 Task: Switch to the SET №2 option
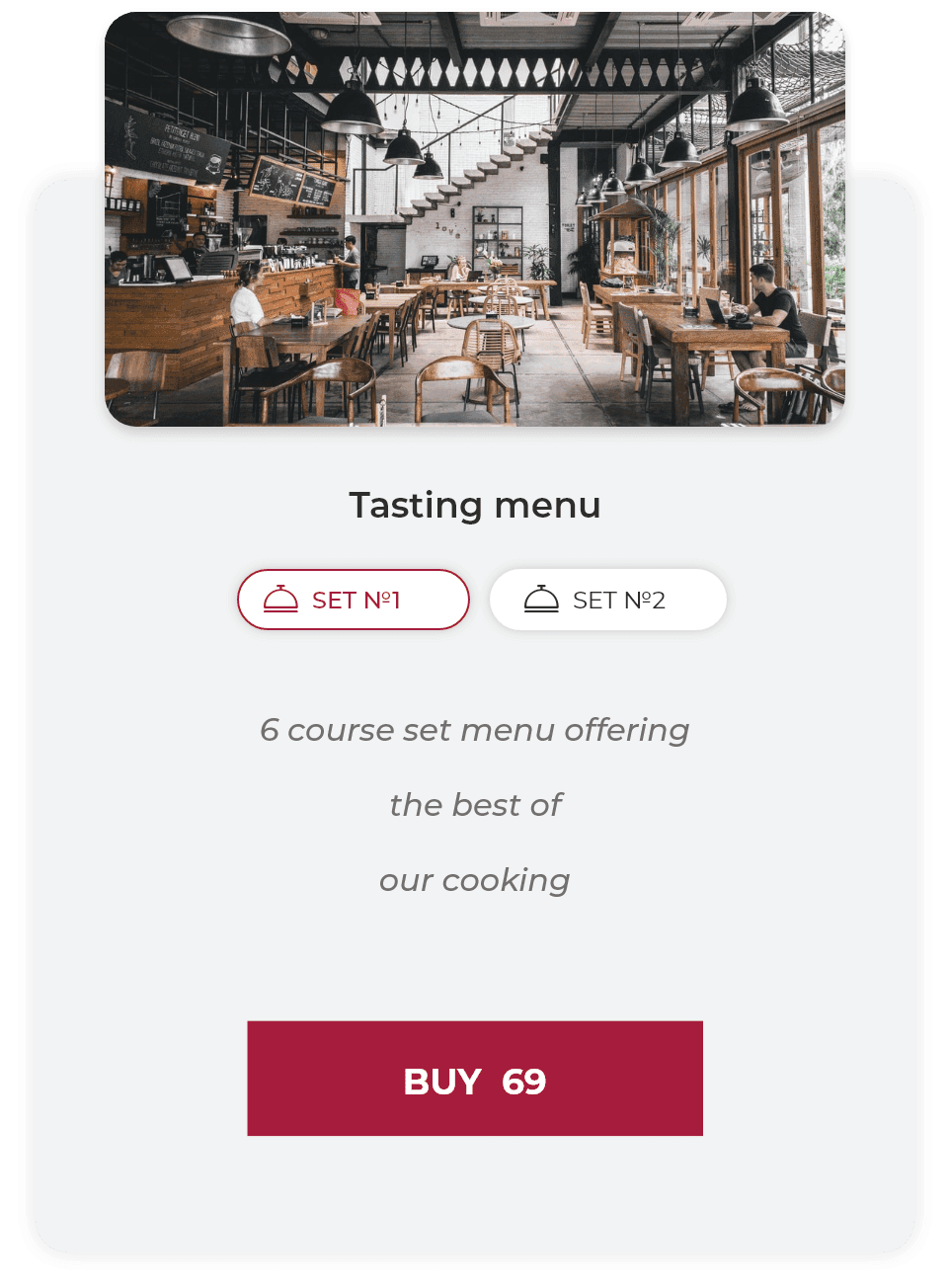(x=607, y=600)
